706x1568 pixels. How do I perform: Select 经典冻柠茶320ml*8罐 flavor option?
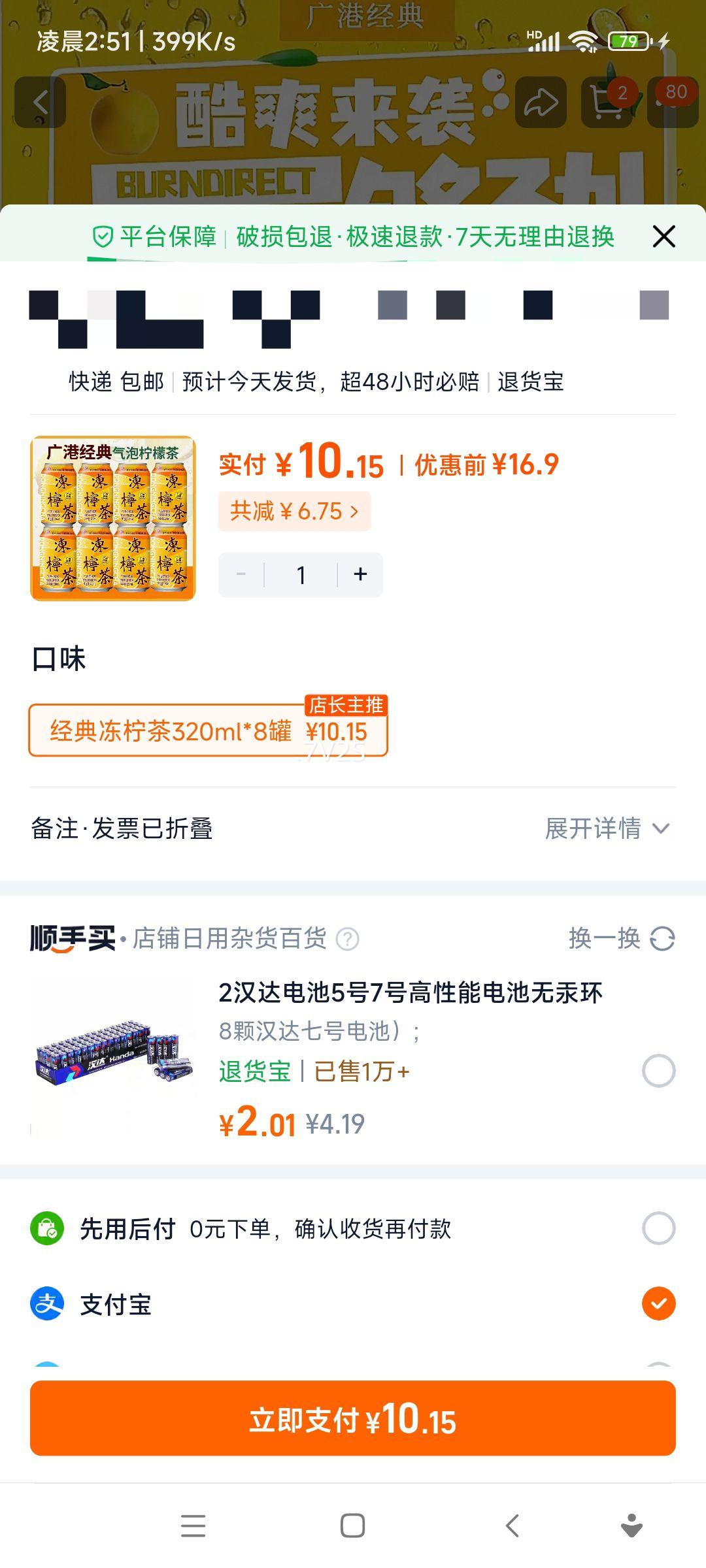208,732
